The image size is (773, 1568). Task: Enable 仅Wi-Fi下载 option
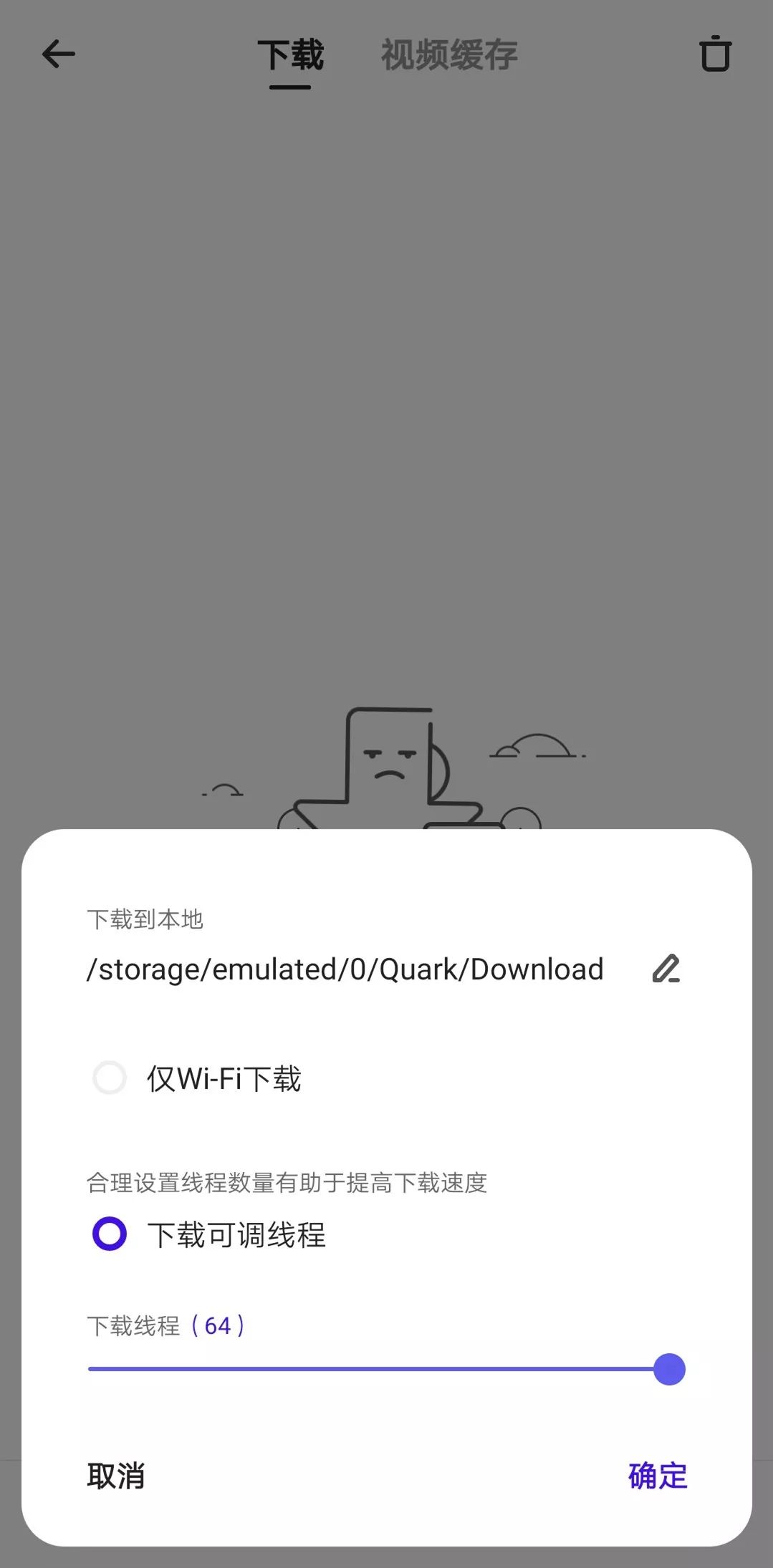point(110,1078)
